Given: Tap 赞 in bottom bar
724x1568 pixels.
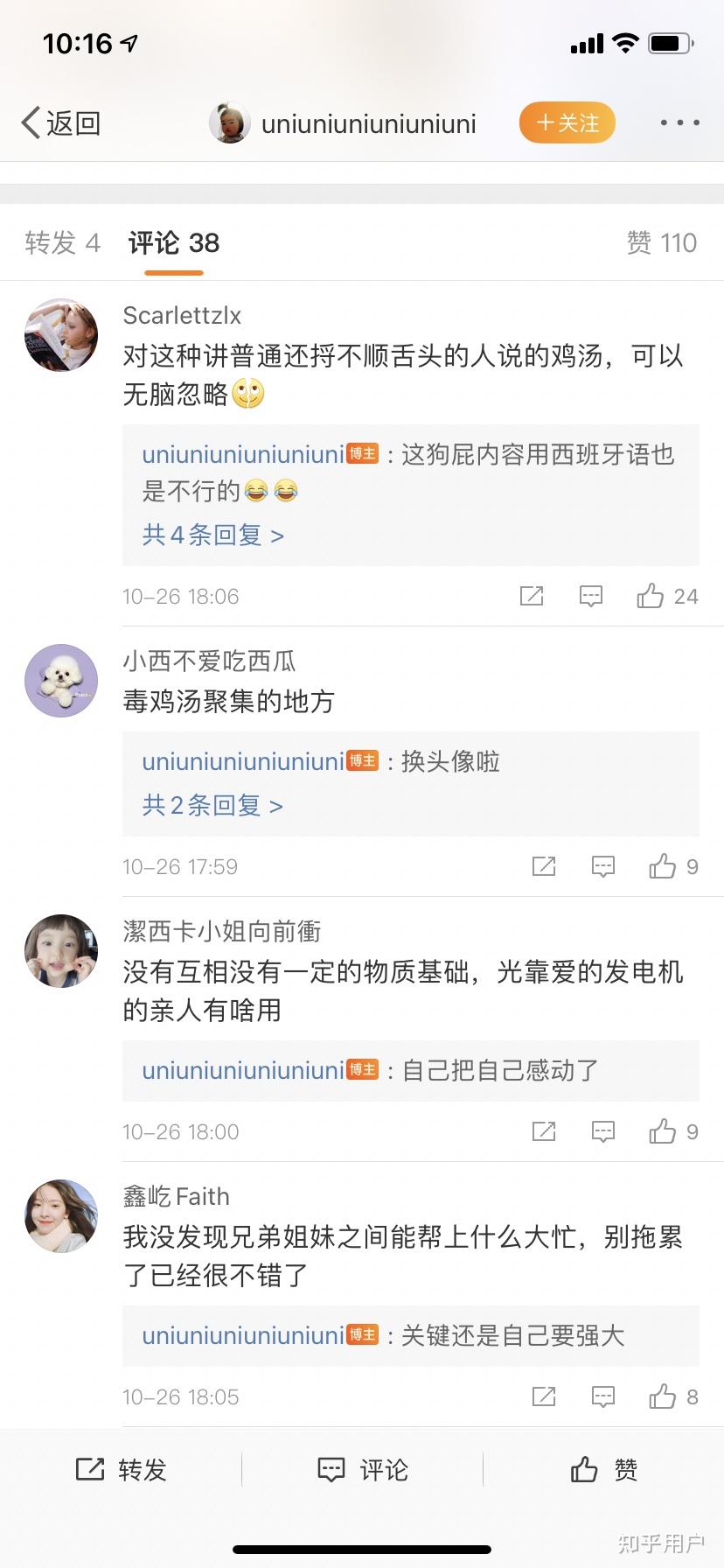Looking at the screenshot, I should click(603, 1470).
